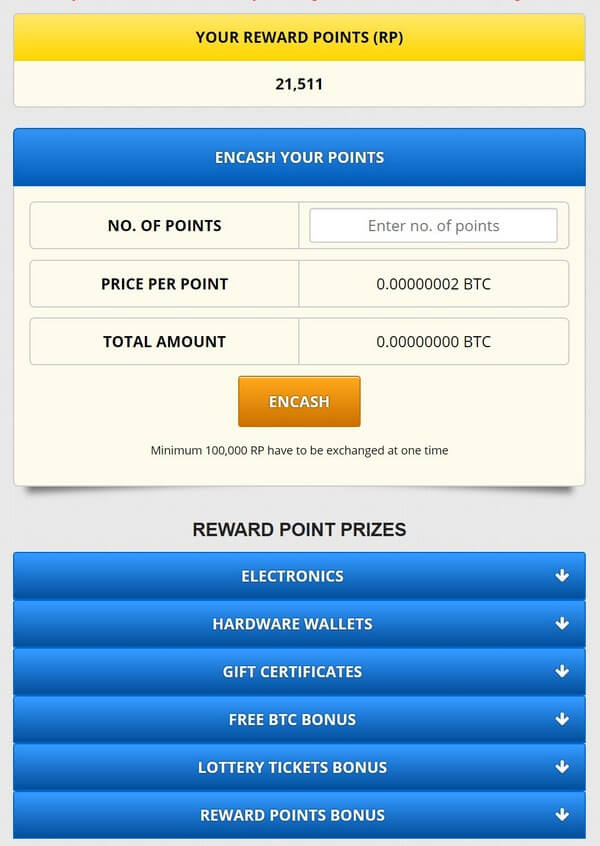Tap the orange Encash button

299,401
